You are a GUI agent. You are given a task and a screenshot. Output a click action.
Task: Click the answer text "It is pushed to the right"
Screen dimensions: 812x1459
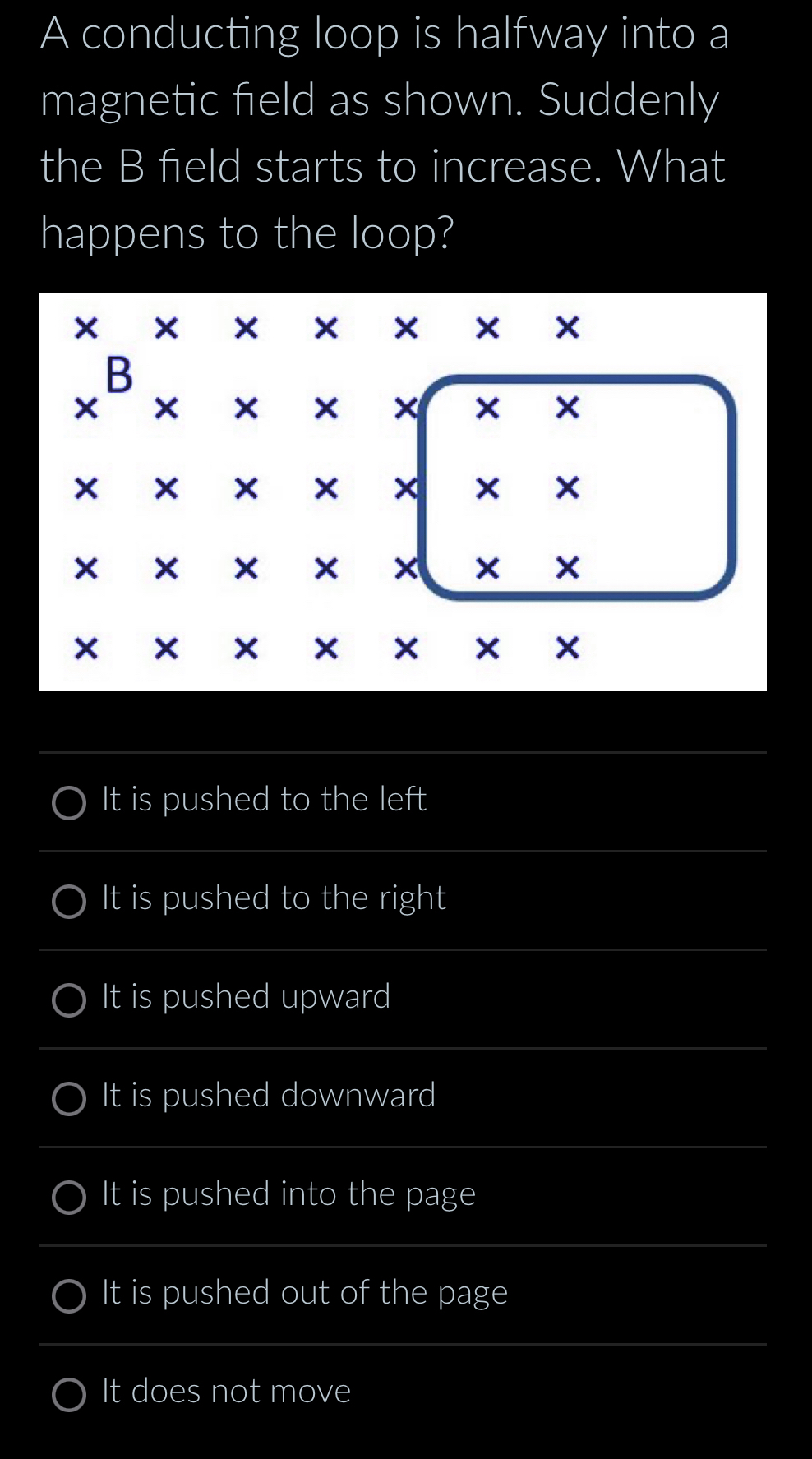point(273,898)
